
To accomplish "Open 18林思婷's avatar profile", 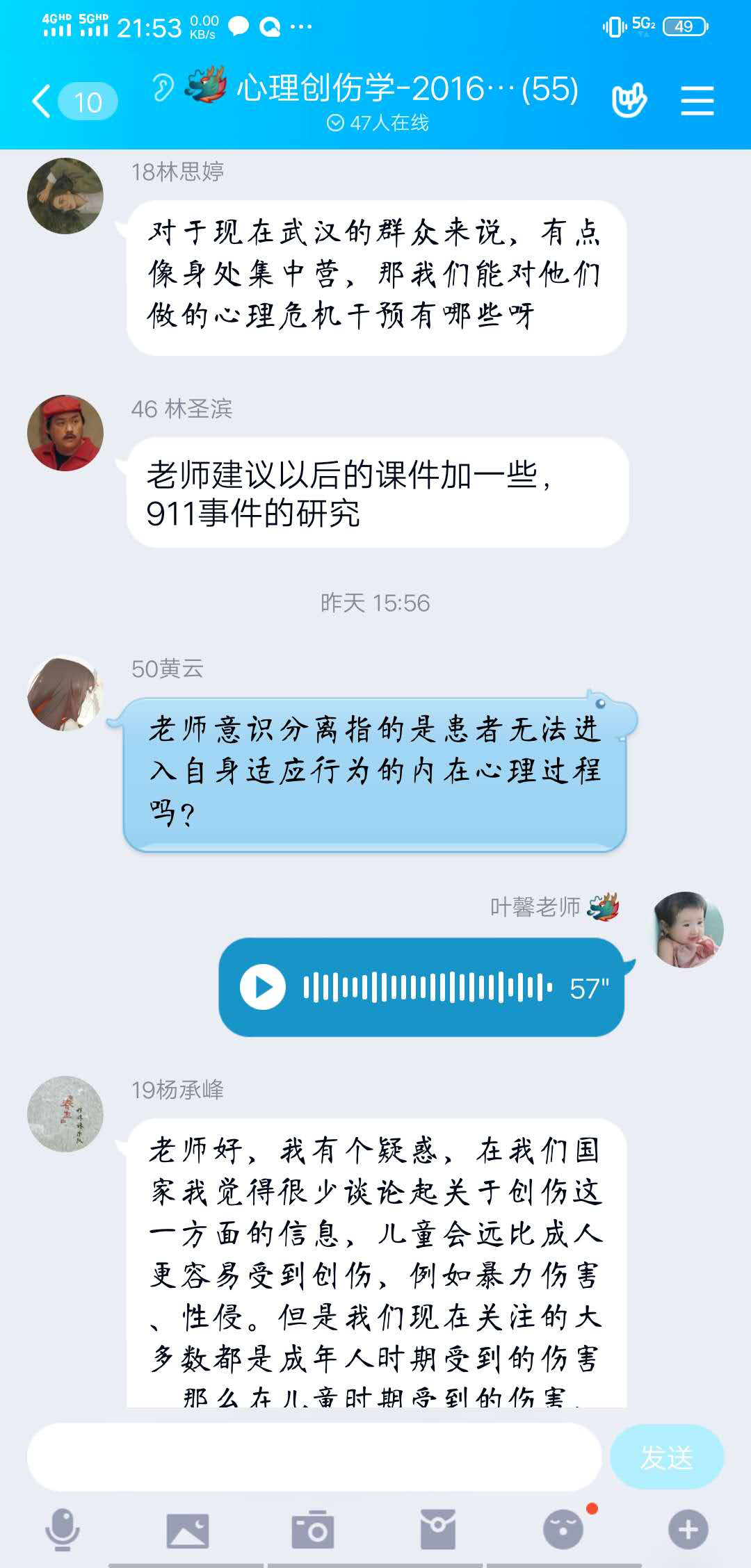I will (x=65, y=196).
